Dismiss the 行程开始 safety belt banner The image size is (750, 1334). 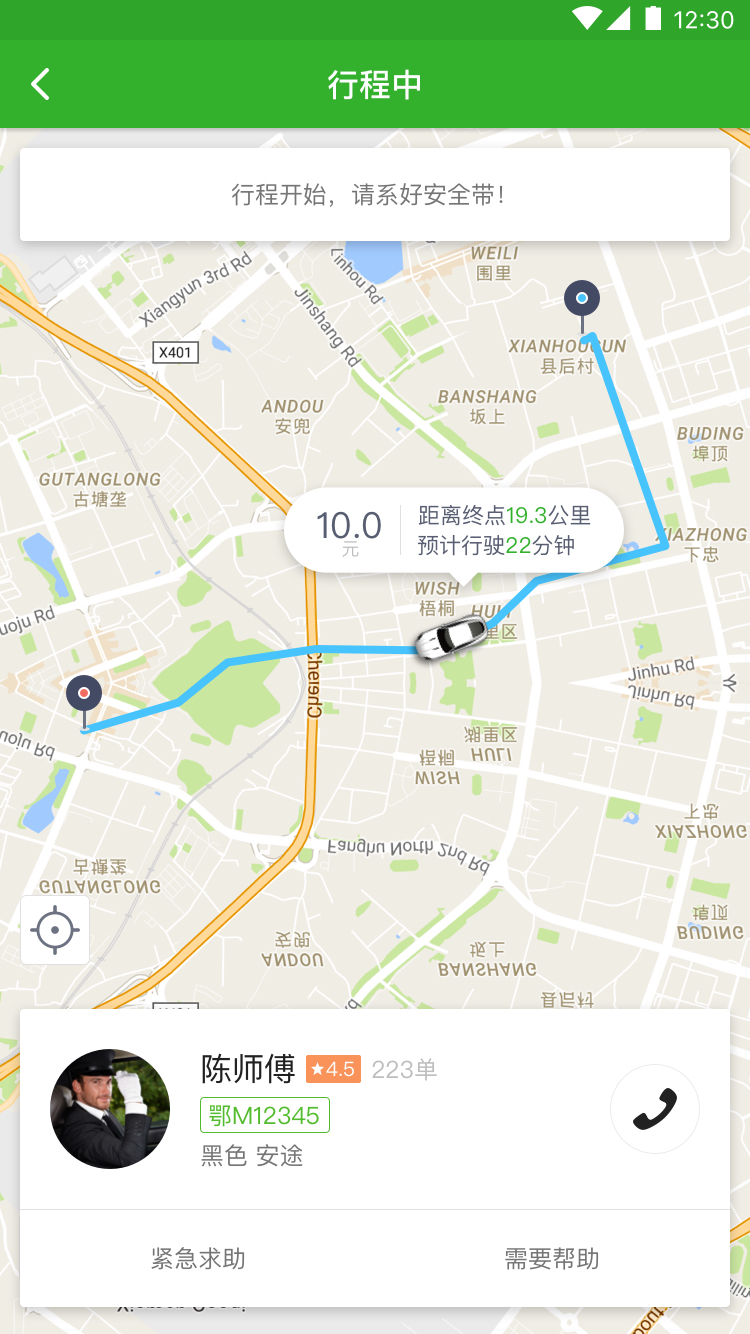tap(374, 193)
